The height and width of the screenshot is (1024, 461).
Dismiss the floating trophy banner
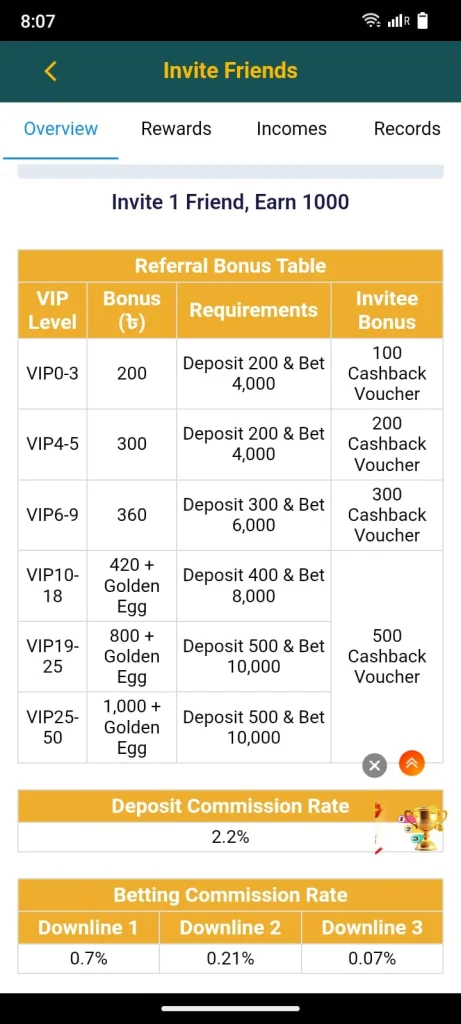point(375,765)
